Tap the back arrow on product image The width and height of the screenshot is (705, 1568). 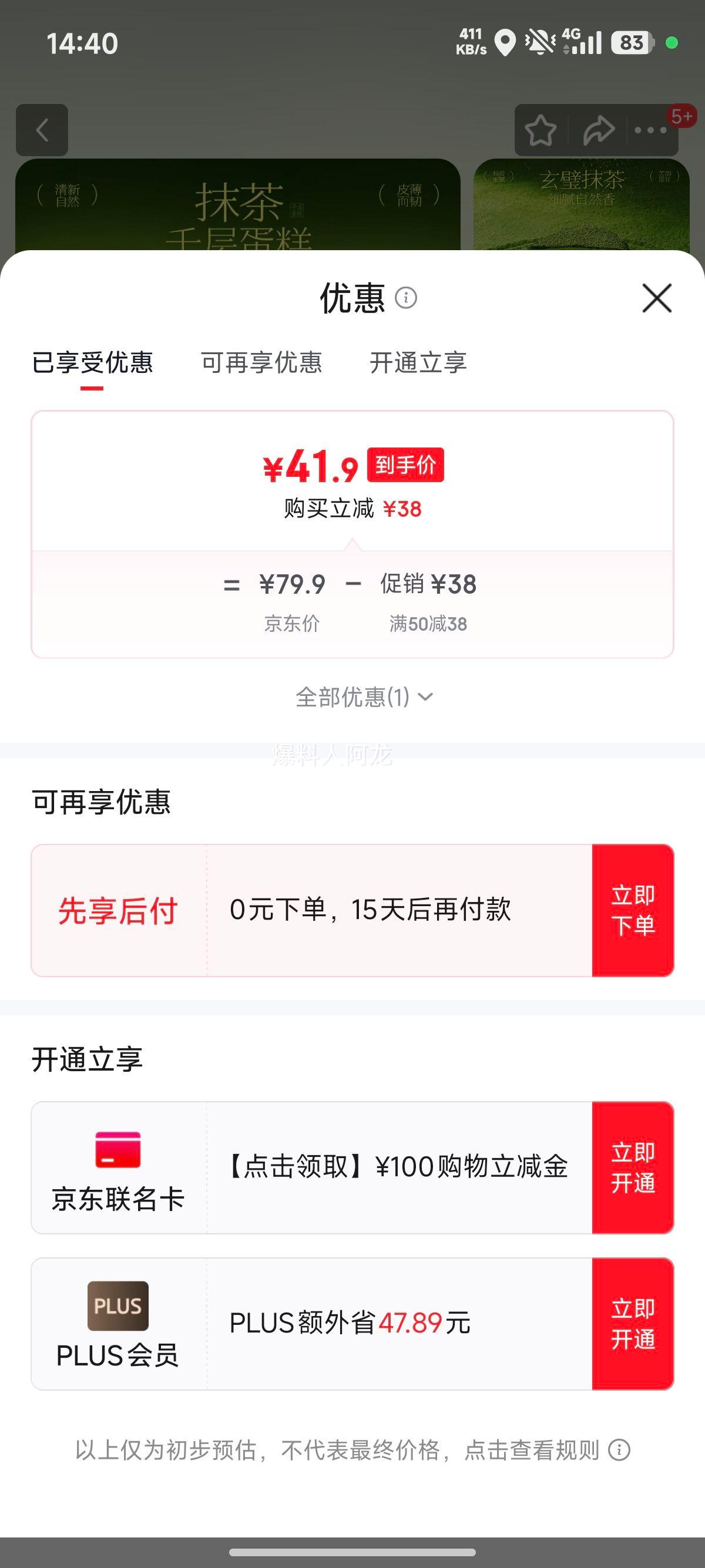point(43,130)
